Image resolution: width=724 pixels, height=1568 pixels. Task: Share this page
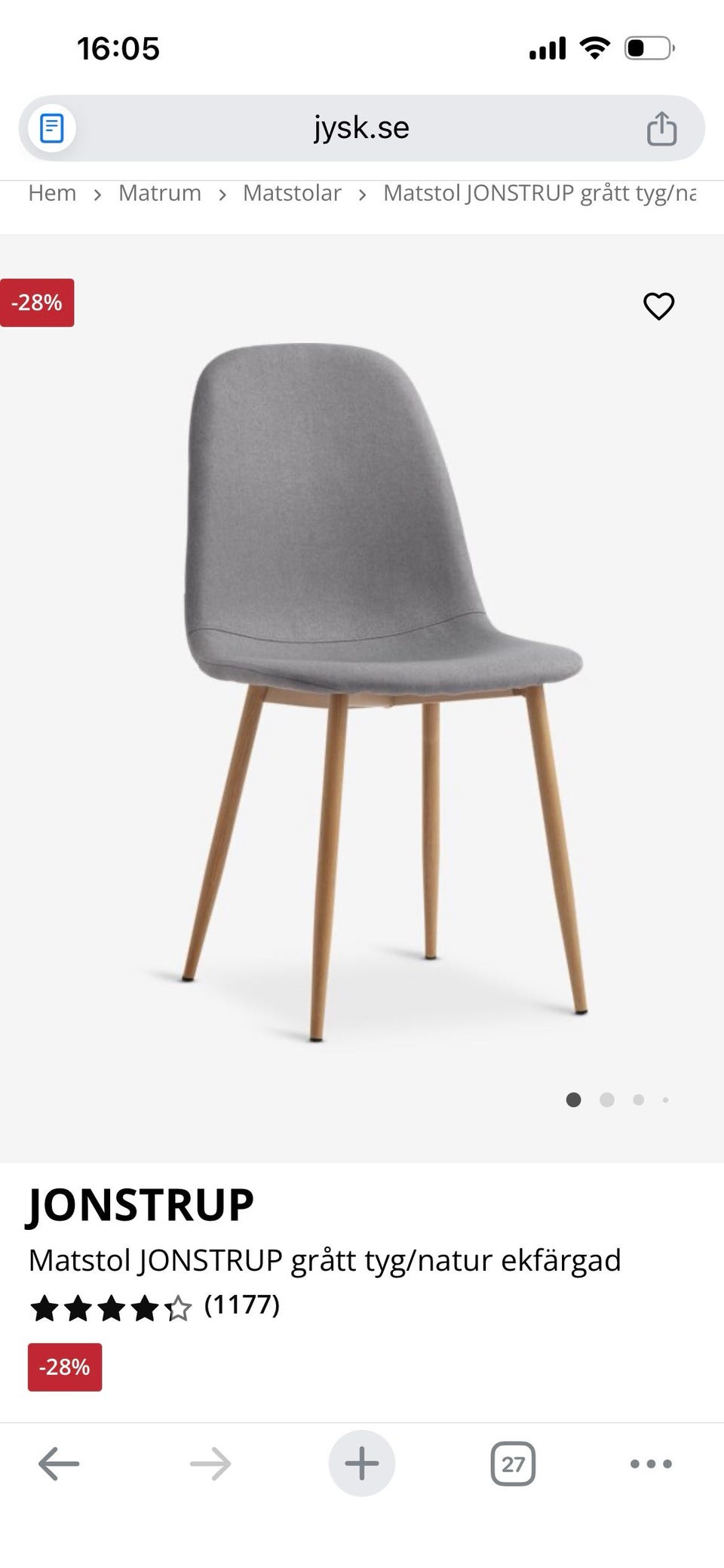coord(661,128)
